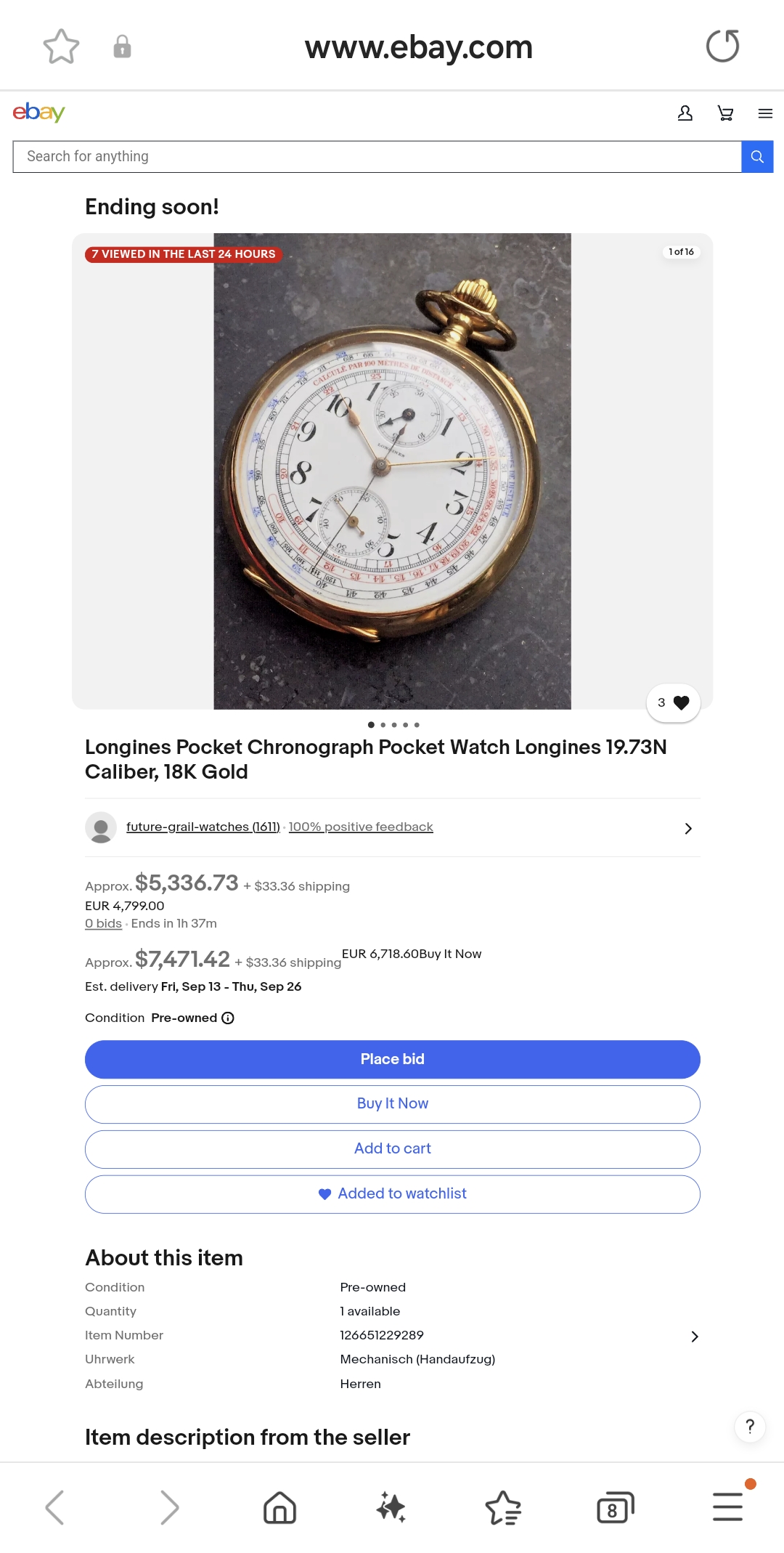Add the watch to cart

click(x=392, y=1149)
